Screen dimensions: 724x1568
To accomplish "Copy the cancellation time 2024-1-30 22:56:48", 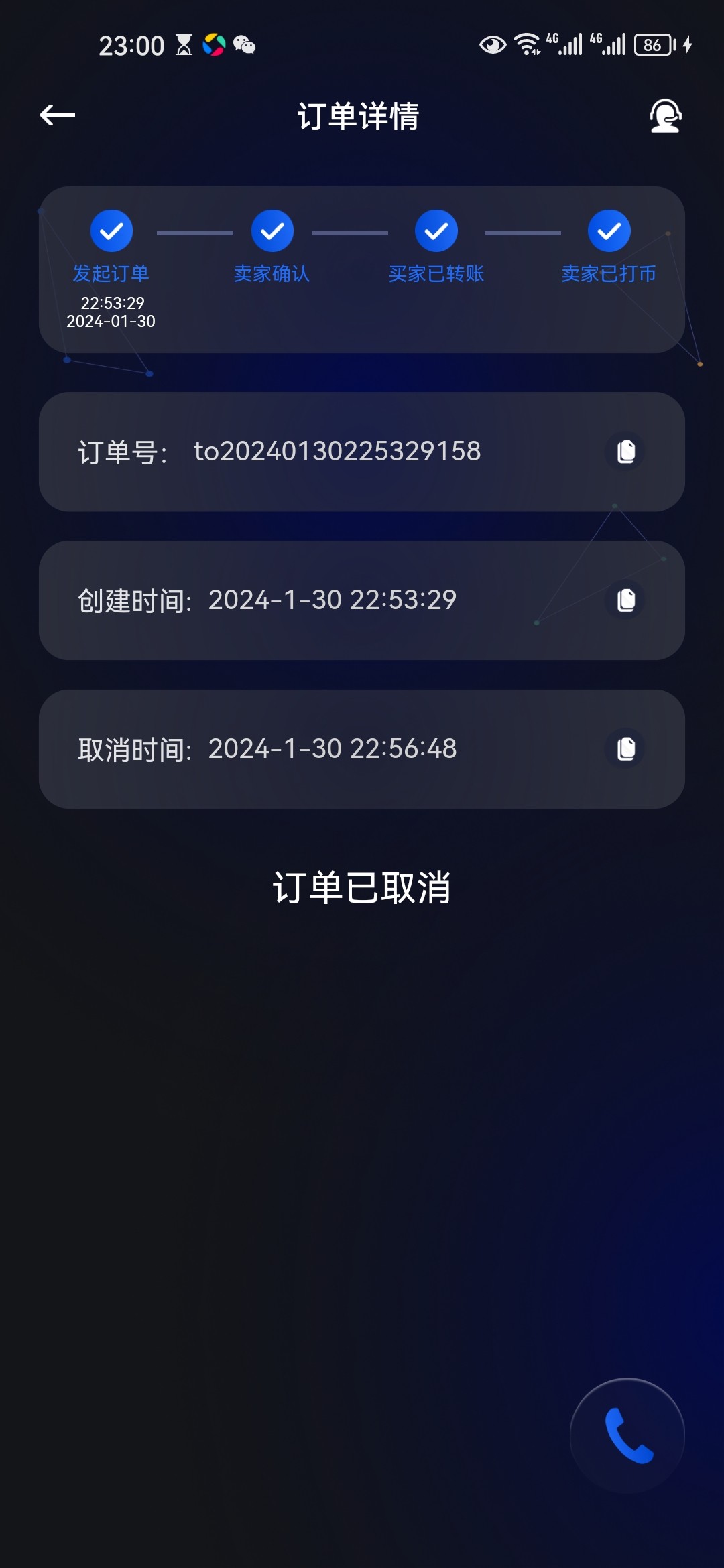I will point(625,750).
